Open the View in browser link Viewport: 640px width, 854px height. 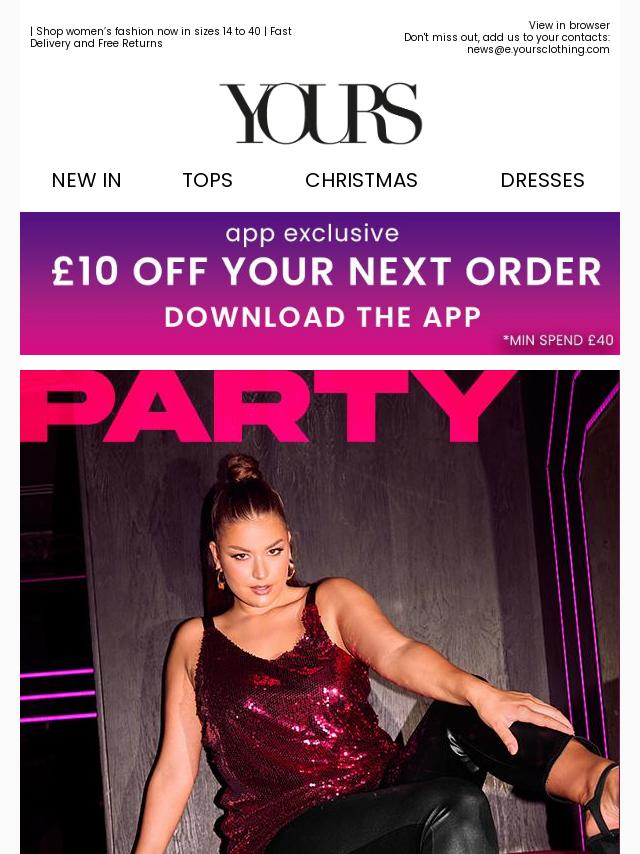point(569,26)
